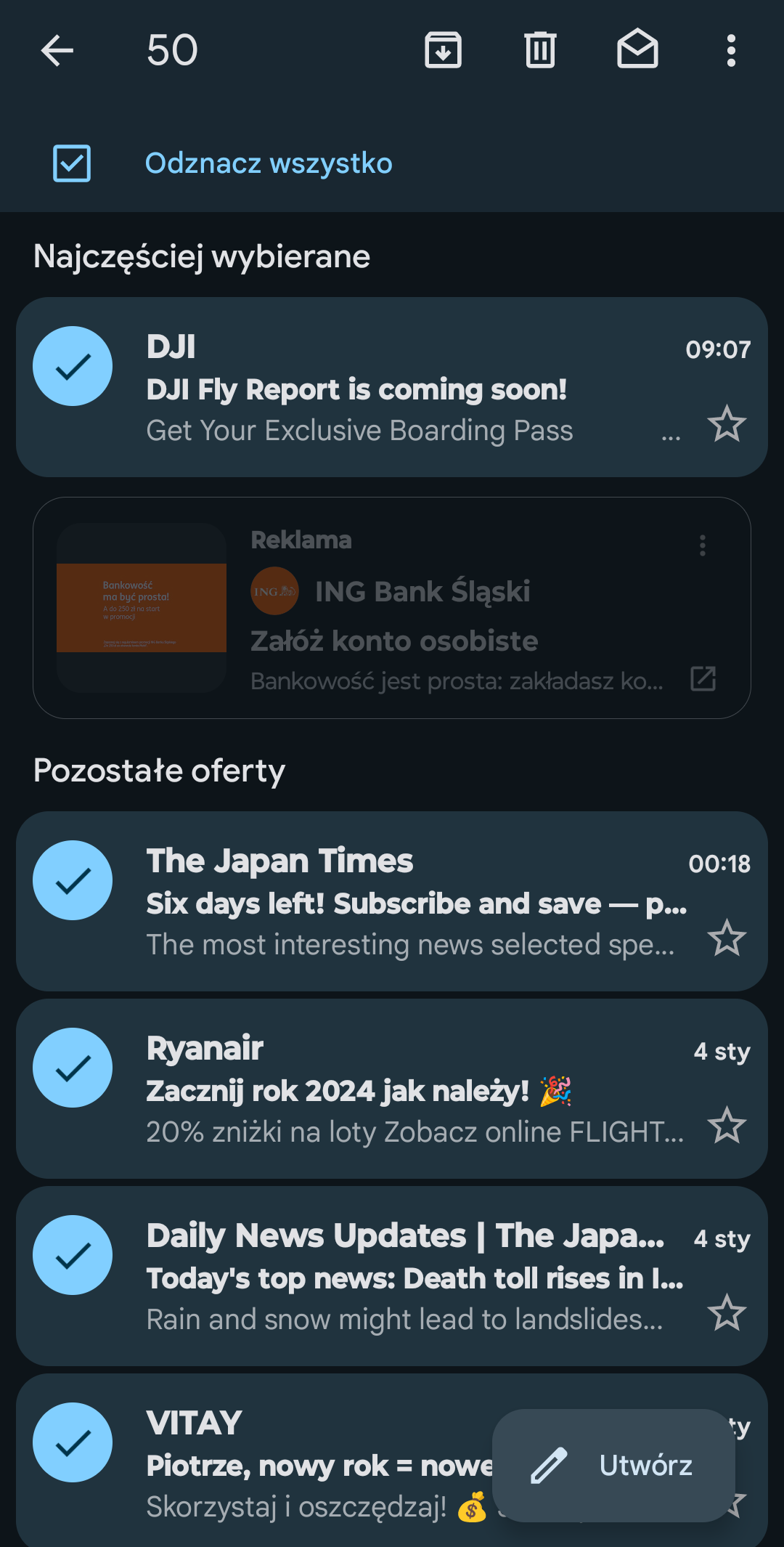Open the top bar overflow menu
The height and width of the screenshot is (1547, 784).
[x=731, y=51]
